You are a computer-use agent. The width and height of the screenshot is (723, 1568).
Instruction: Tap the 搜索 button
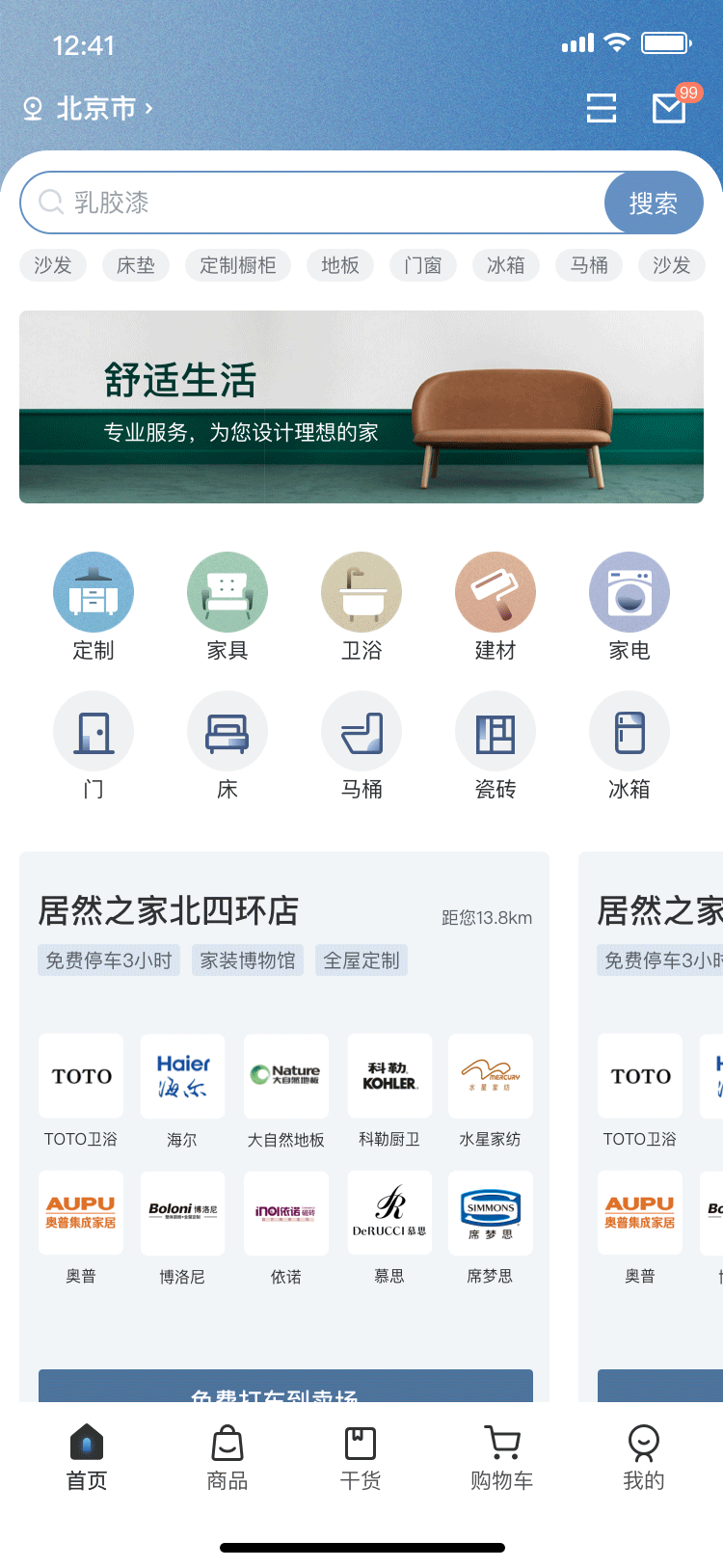654,203
